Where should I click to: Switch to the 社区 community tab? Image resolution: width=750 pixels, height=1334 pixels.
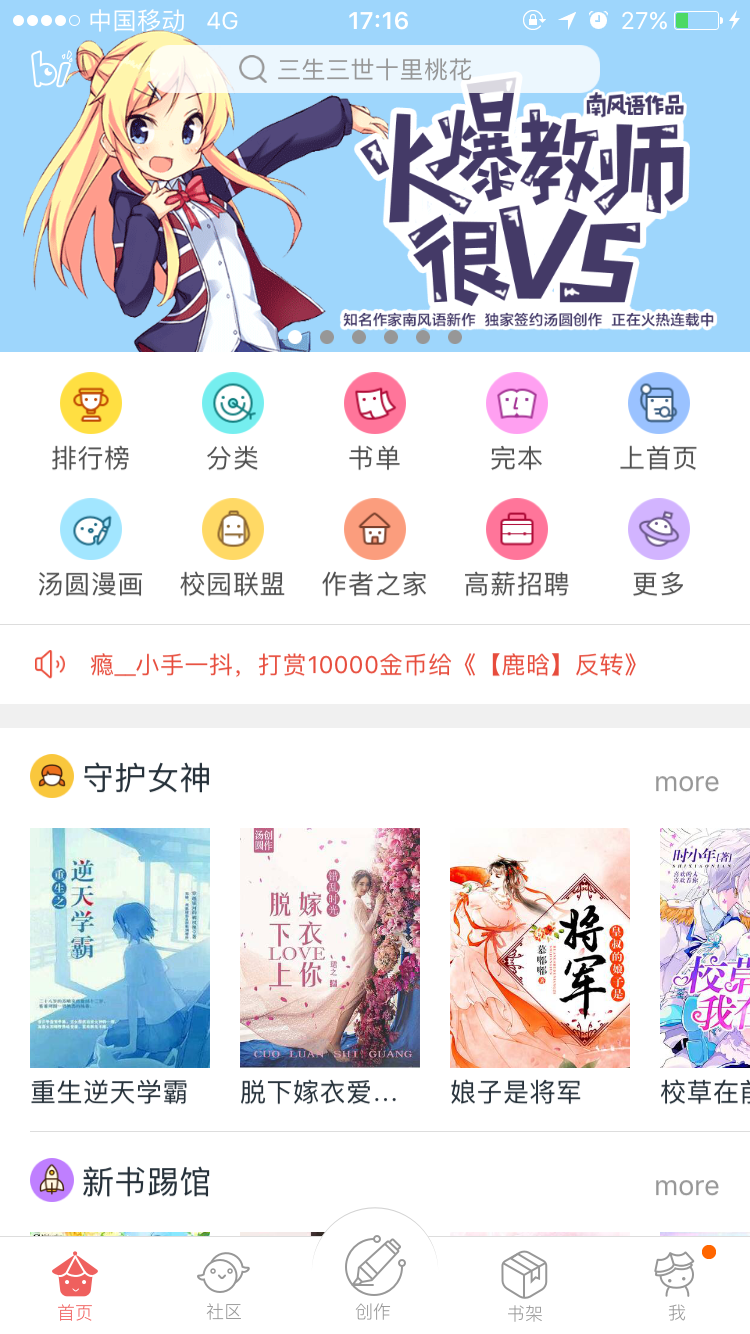pos(224,1286)
